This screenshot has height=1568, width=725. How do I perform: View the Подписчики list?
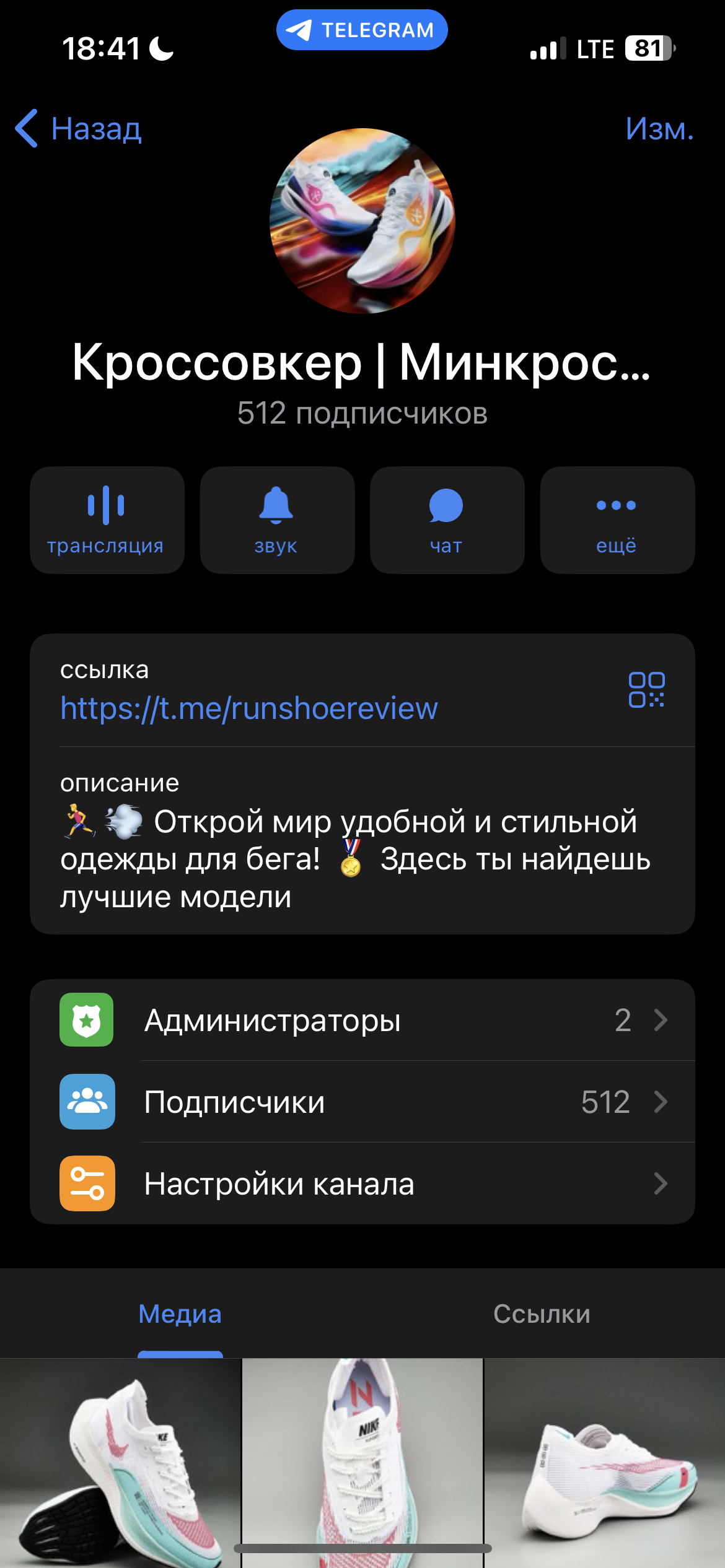point(362,1102)
